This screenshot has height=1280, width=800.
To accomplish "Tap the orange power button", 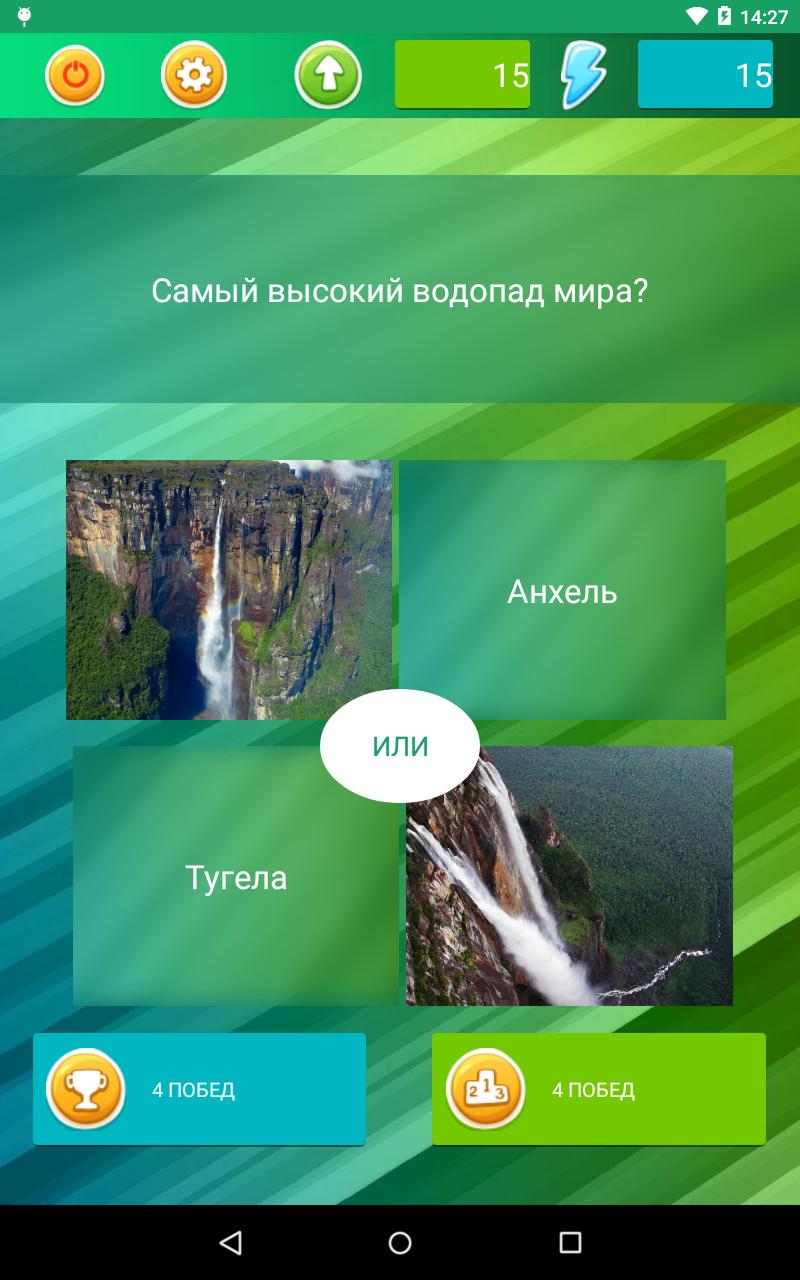I will click(75, 75).
